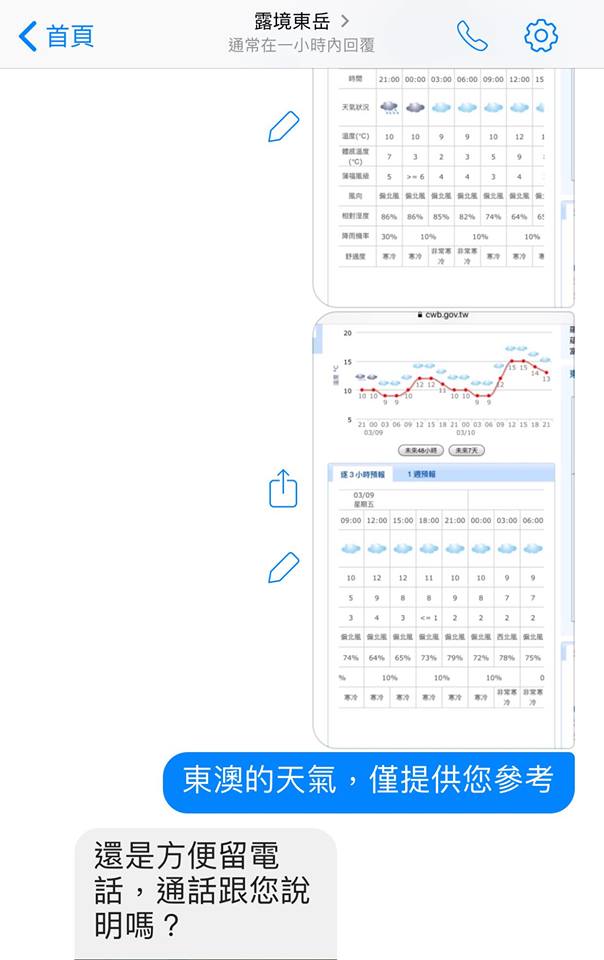Go back to 首頁

[56, 37]
